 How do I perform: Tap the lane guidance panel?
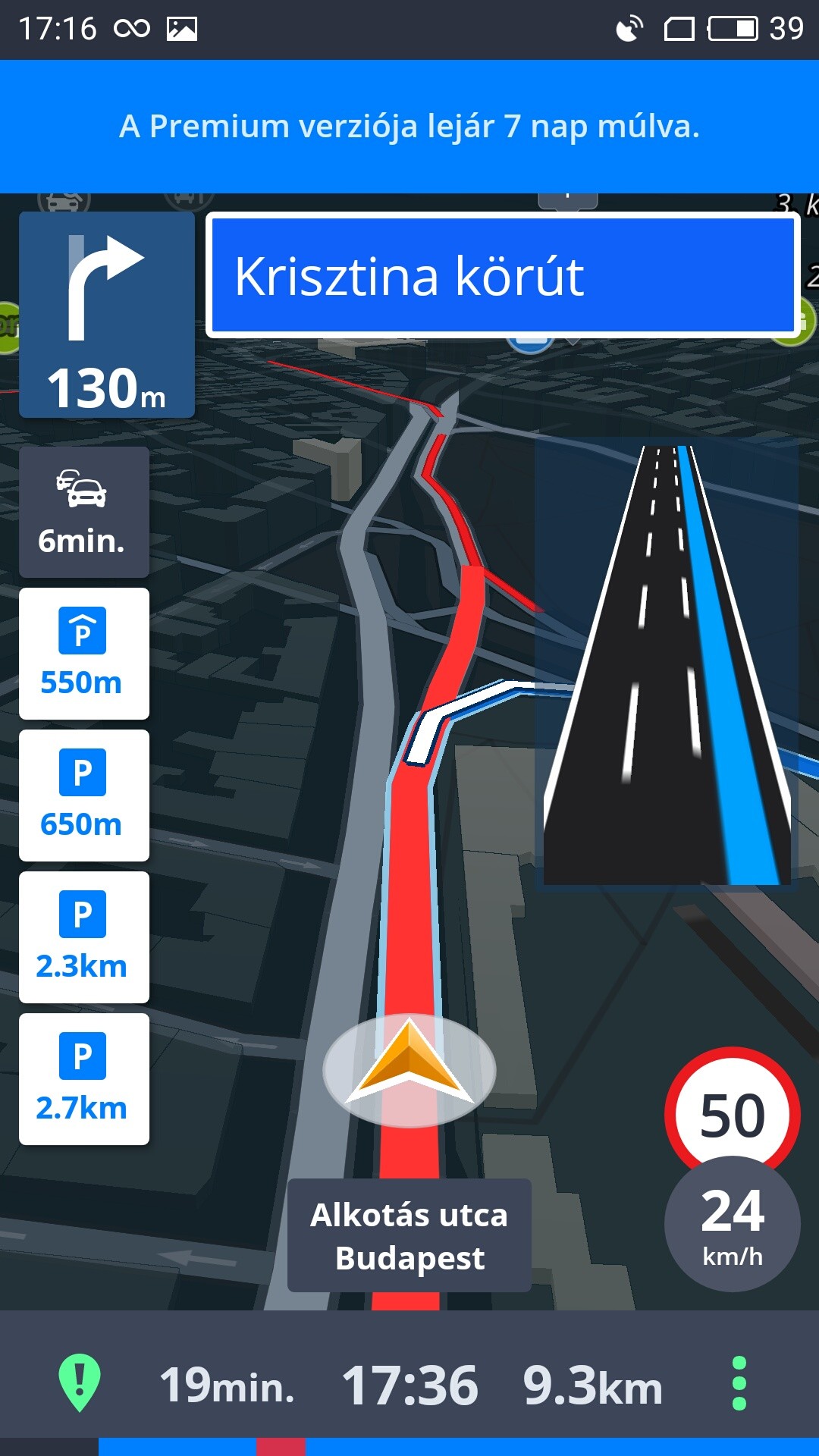tap(667, 664)
